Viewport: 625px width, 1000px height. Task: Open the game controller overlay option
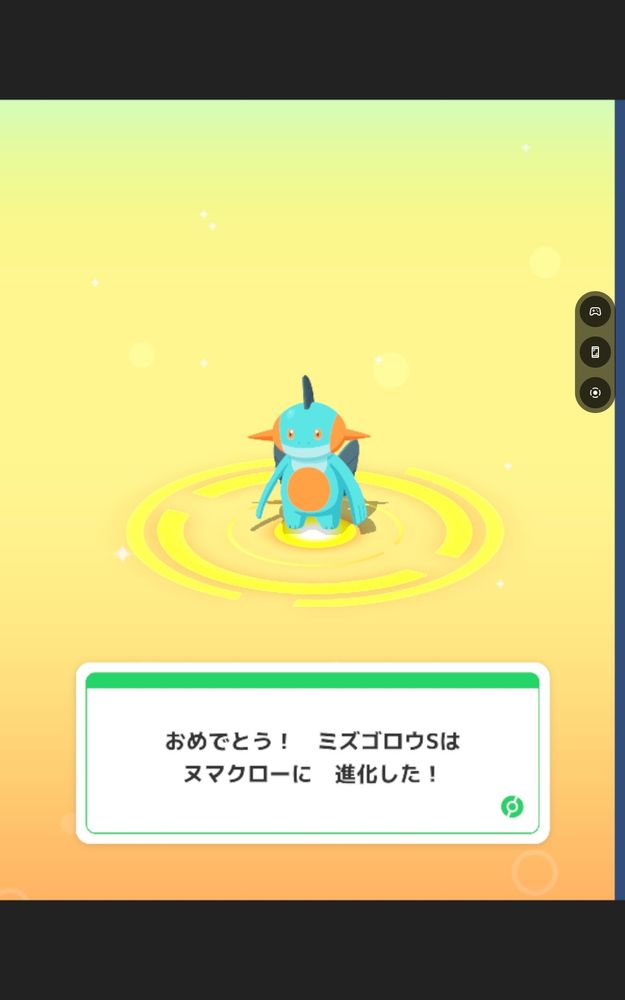(595, 311)
